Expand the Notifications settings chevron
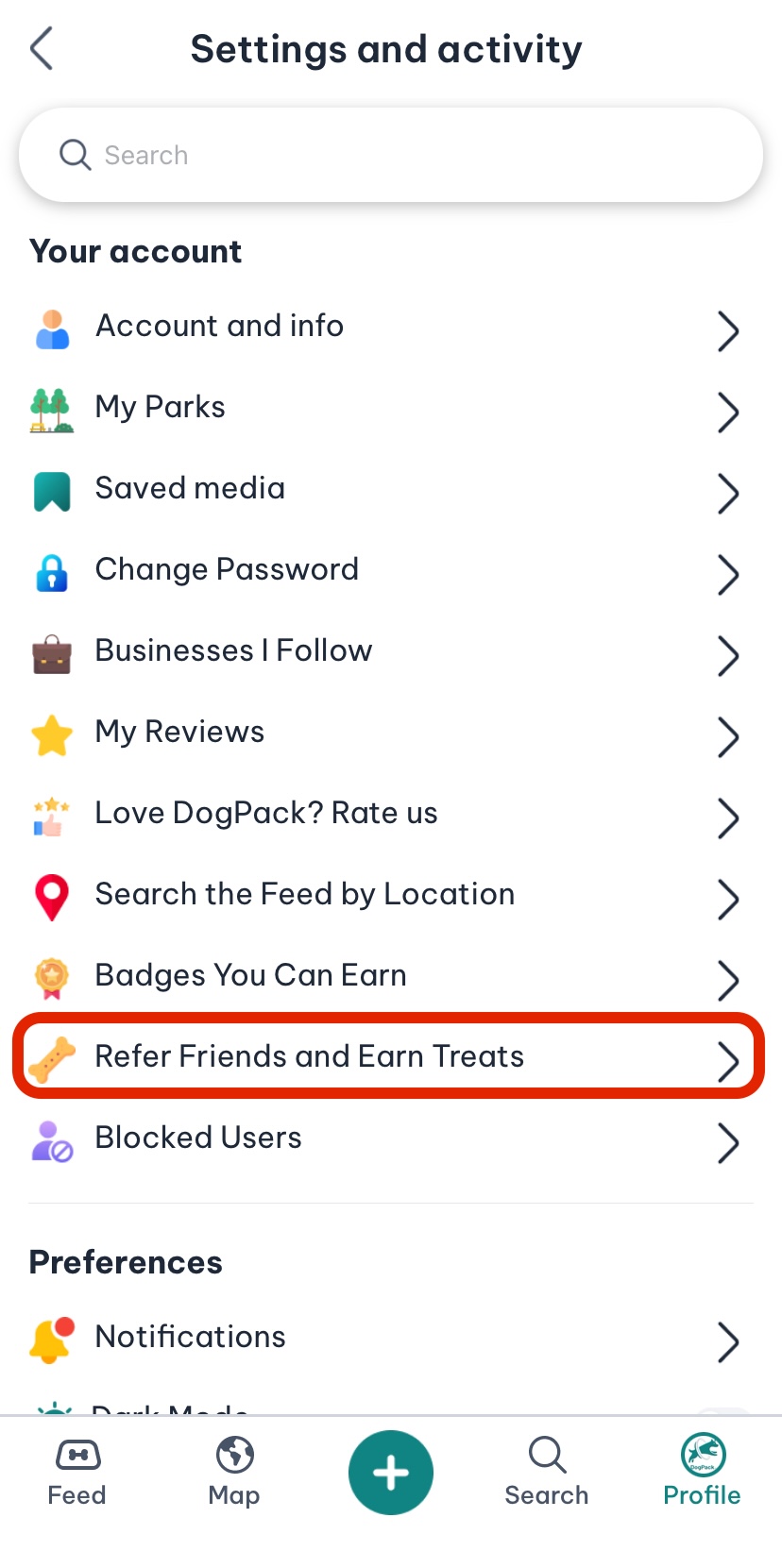Screen dimensions: 782x1568 click(x=728, y=1341)
